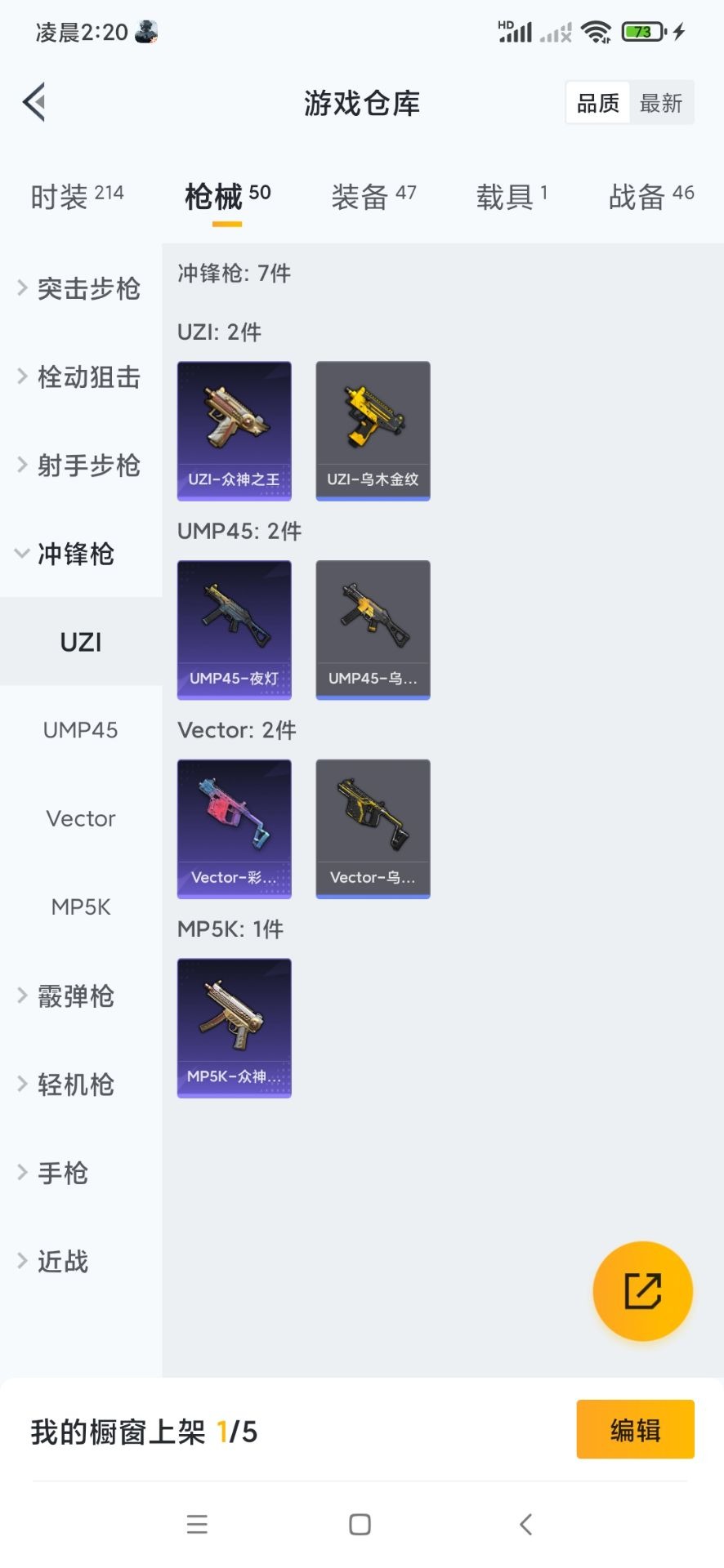Open the UZI-乌木金纹 skin card
Image resolution: width=724 pixels, height=1568 pixels.
(373, 430)
